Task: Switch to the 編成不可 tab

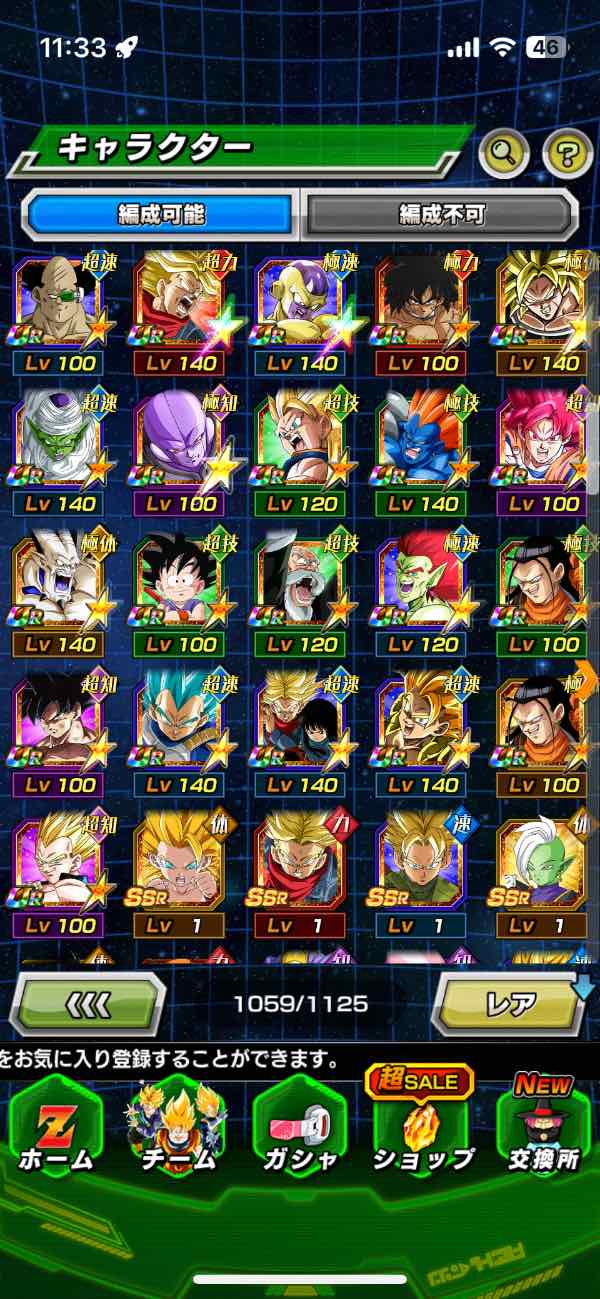Action: click(x=440, y=213)
